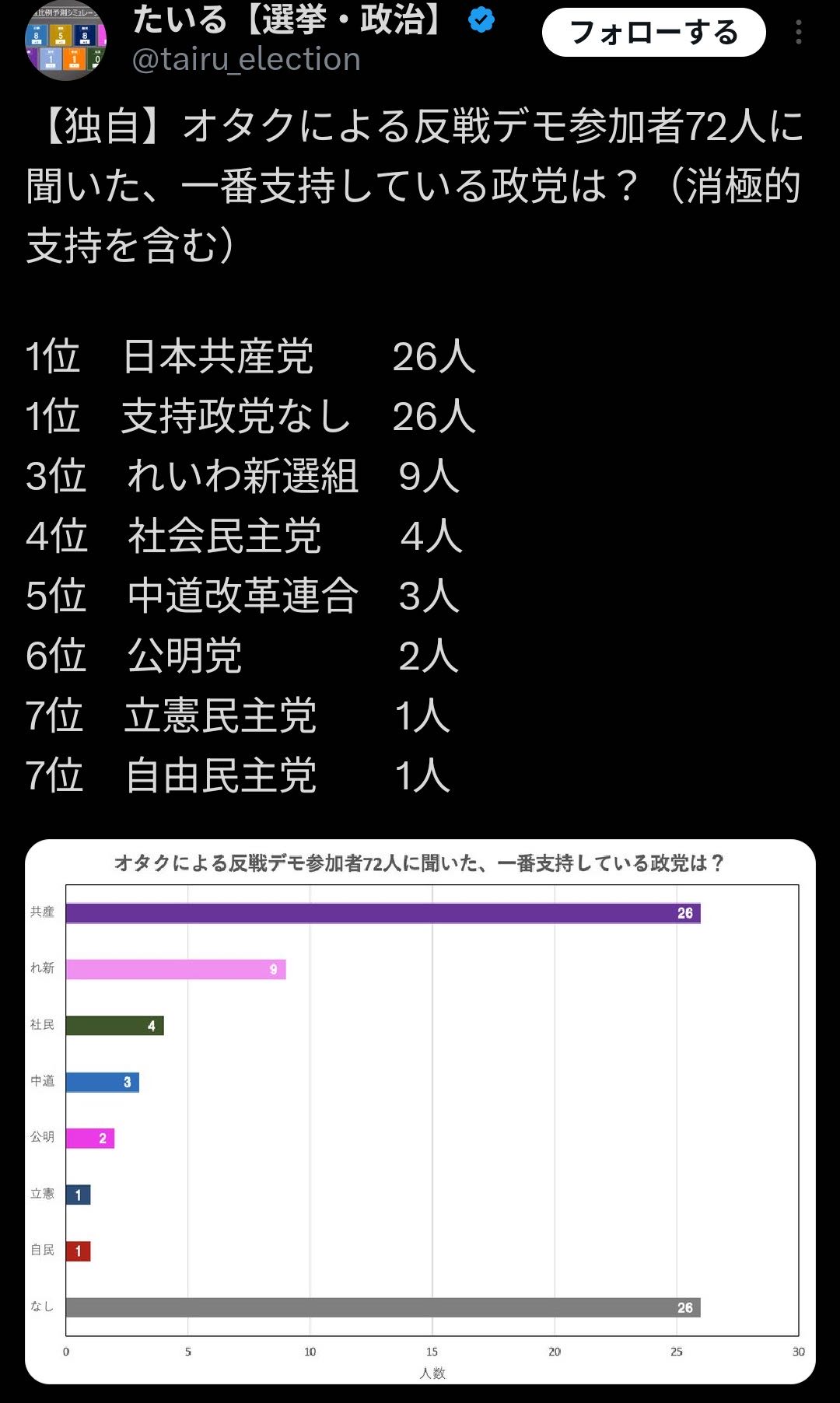
Task: Open the @tairu_election profile link
Action: (246, 59)
